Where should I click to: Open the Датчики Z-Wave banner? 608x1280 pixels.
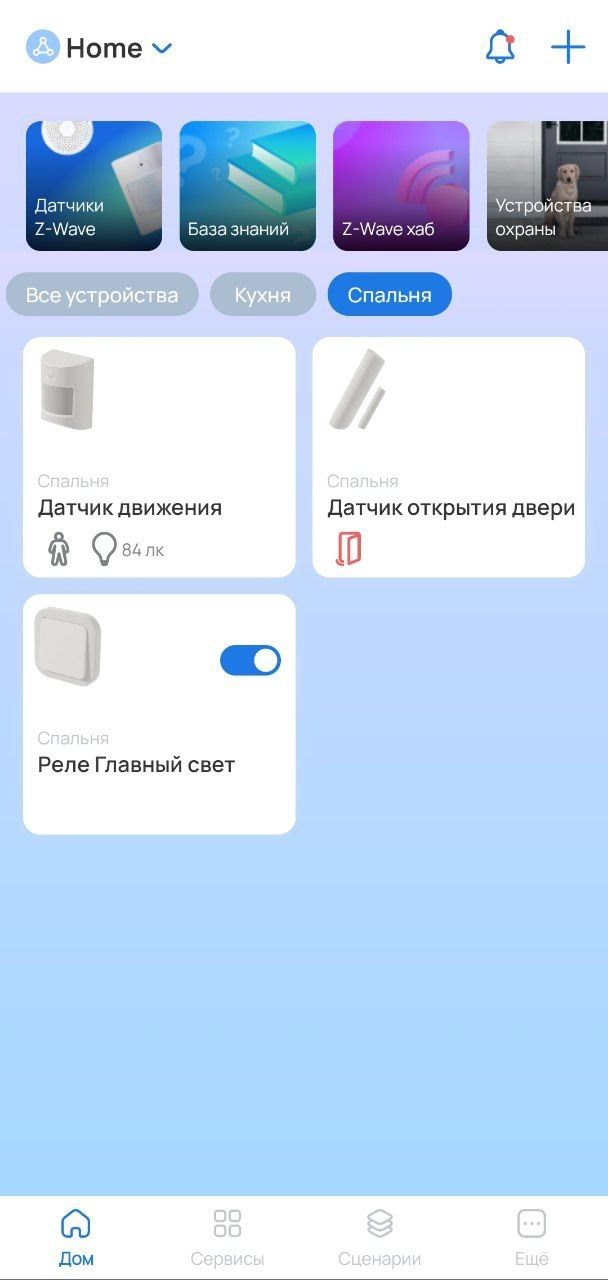pyautogui.click(x=94, y=186)
